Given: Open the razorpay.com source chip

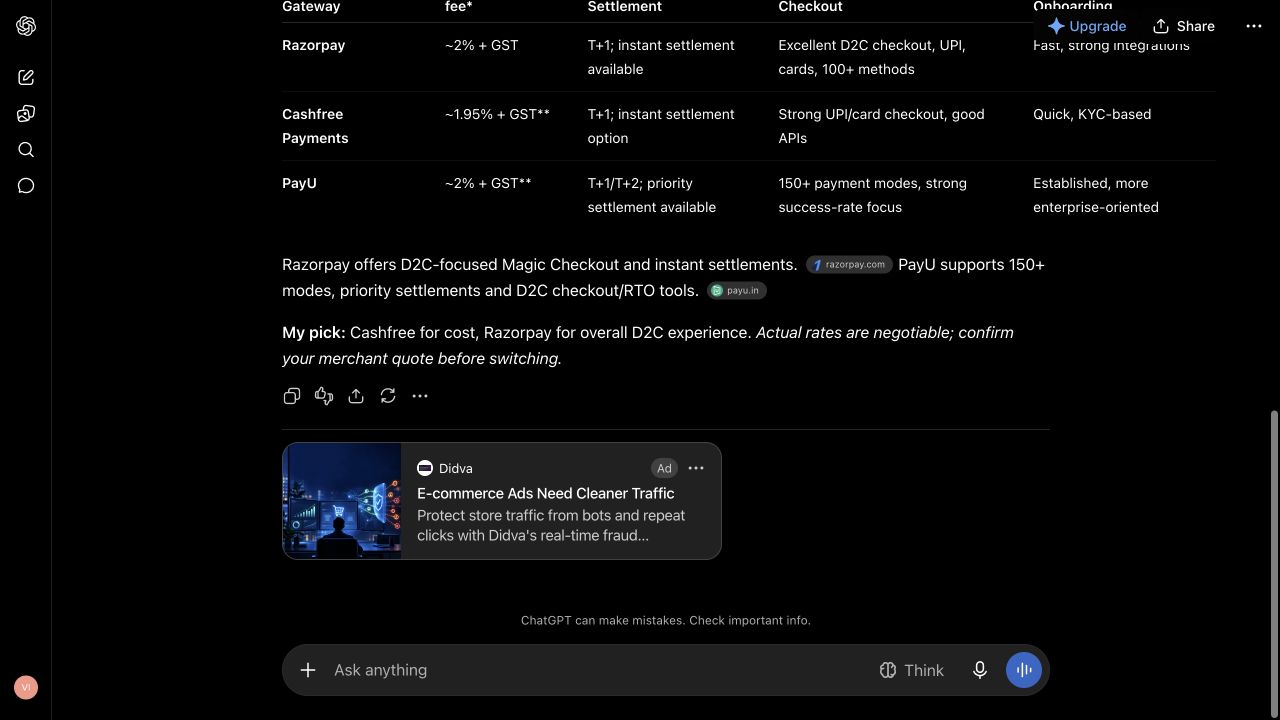Looking at the screenshot, I should [x=849, y=265].
